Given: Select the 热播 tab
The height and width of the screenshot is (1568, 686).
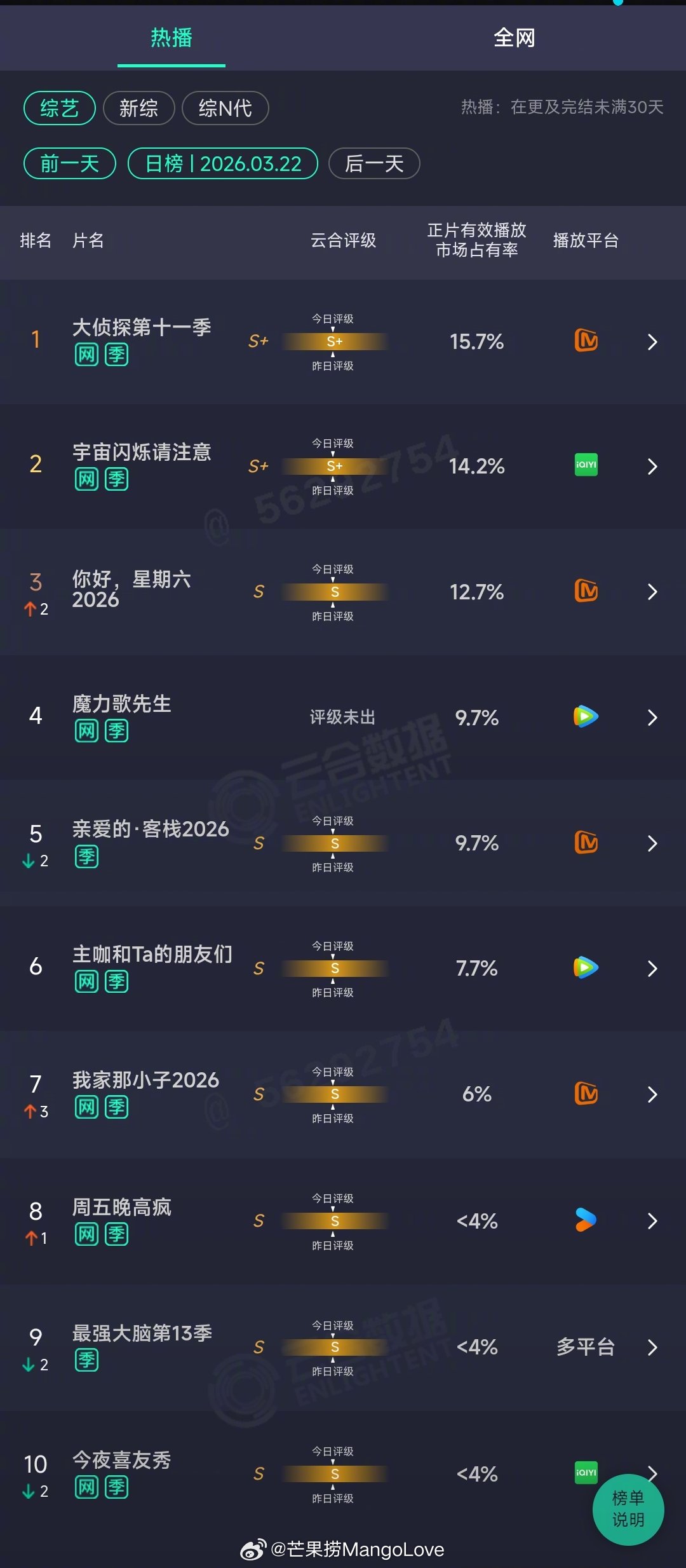Looking at the screenshot, I should [x=171, y=38].
